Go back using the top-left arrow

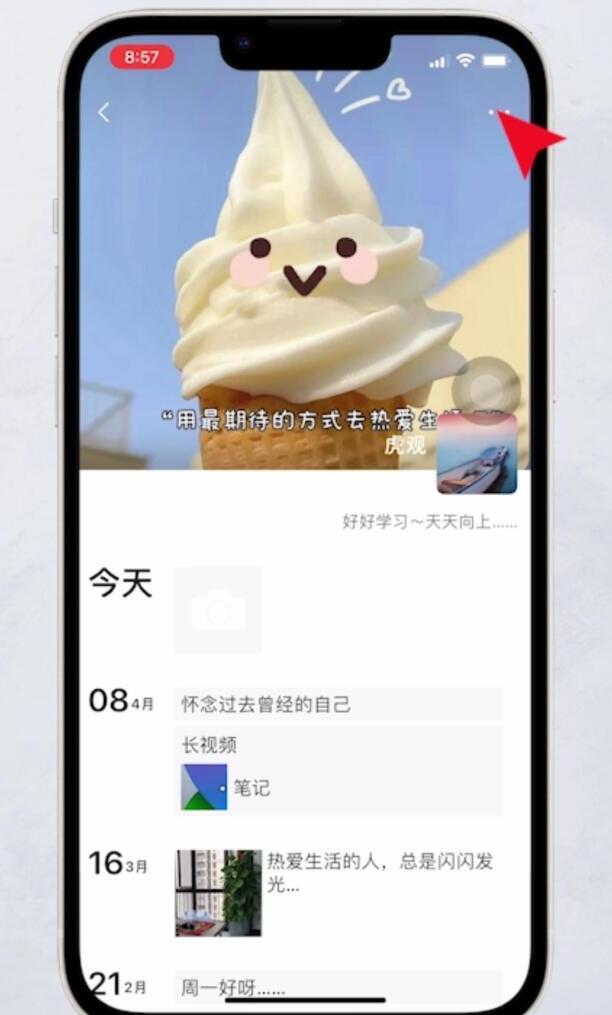(104, 113)
